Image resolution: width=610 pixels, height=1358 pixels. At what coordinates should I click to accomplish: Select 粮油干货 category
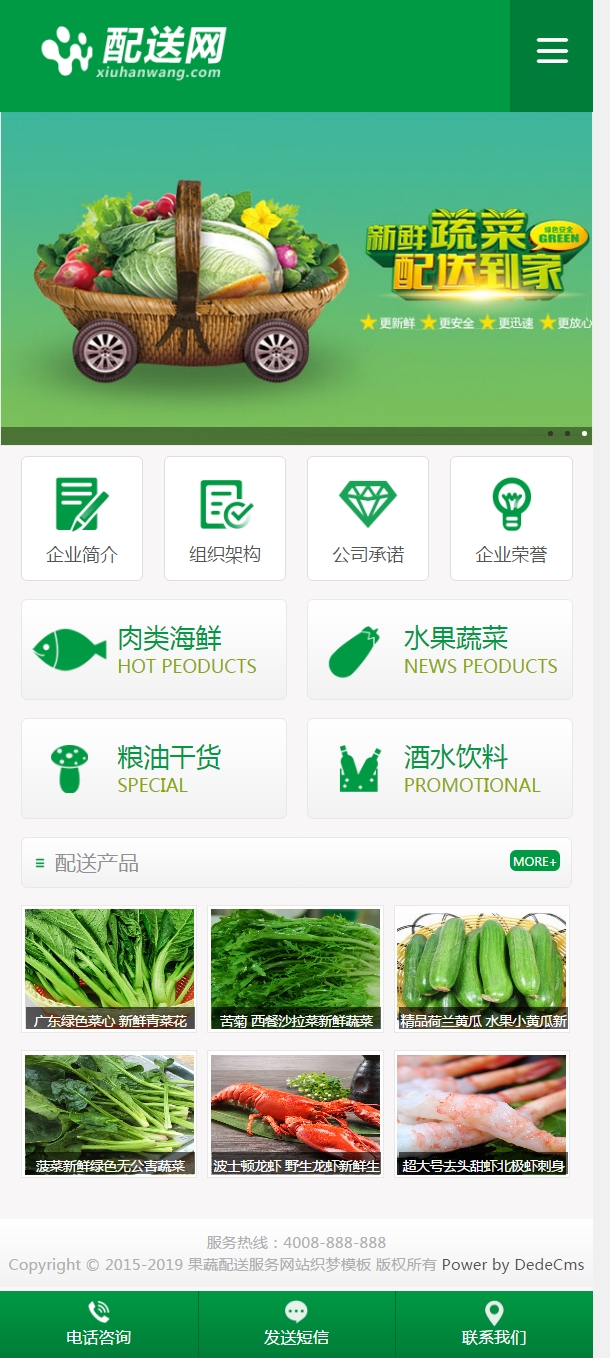click(x=154, y=768)
